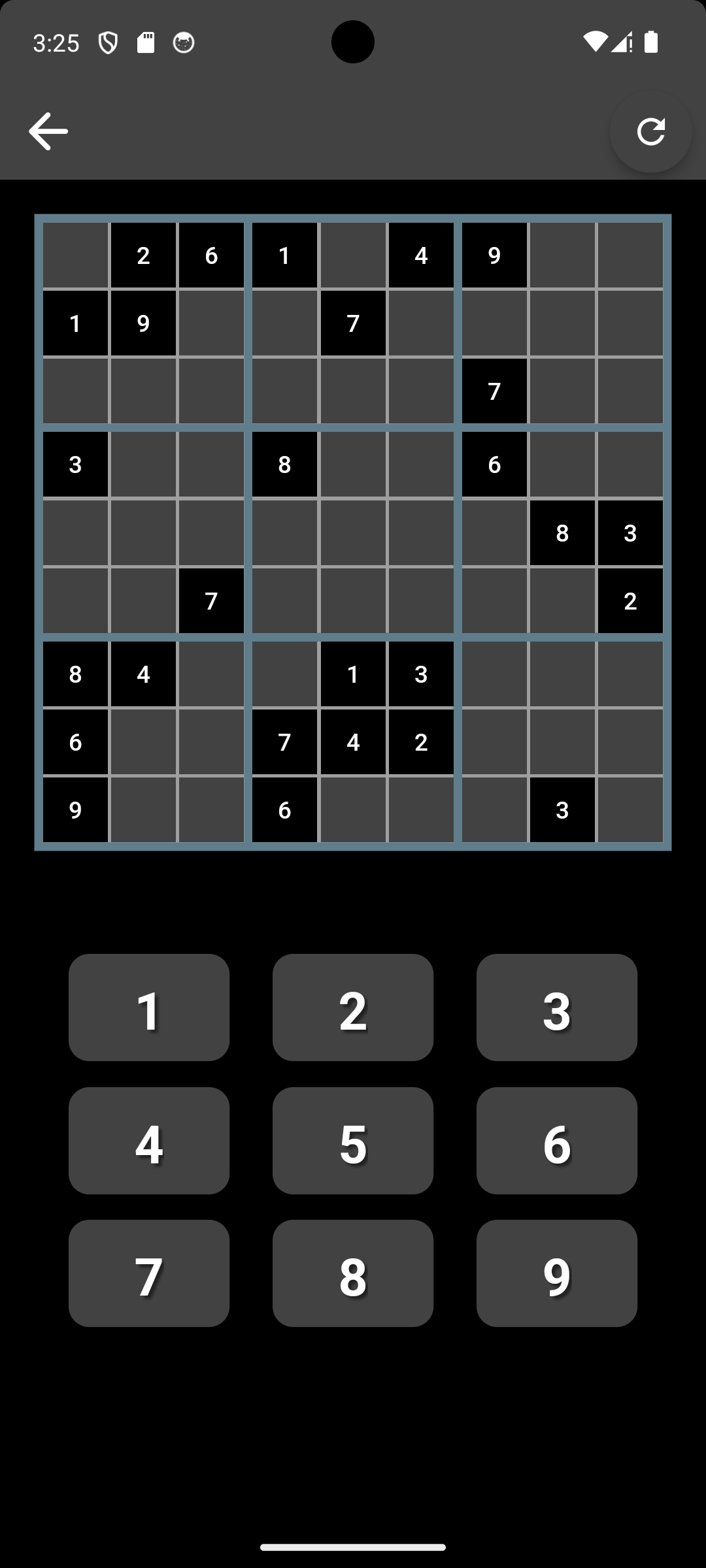
Task: Select the empty bottom-right corner cell
Action: pyautogui.click(x=630, y=809)
